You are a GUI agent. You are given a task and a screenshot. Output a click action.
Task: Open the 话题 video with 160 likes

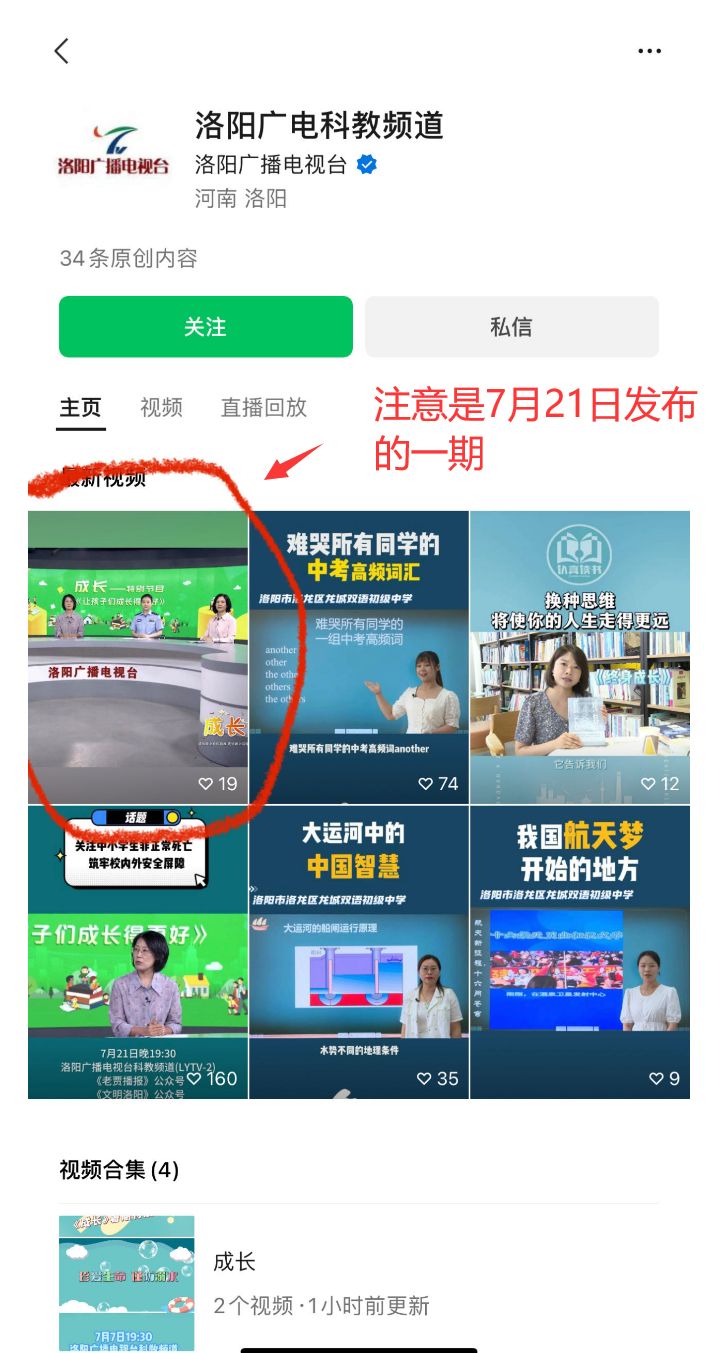(138, 952)
